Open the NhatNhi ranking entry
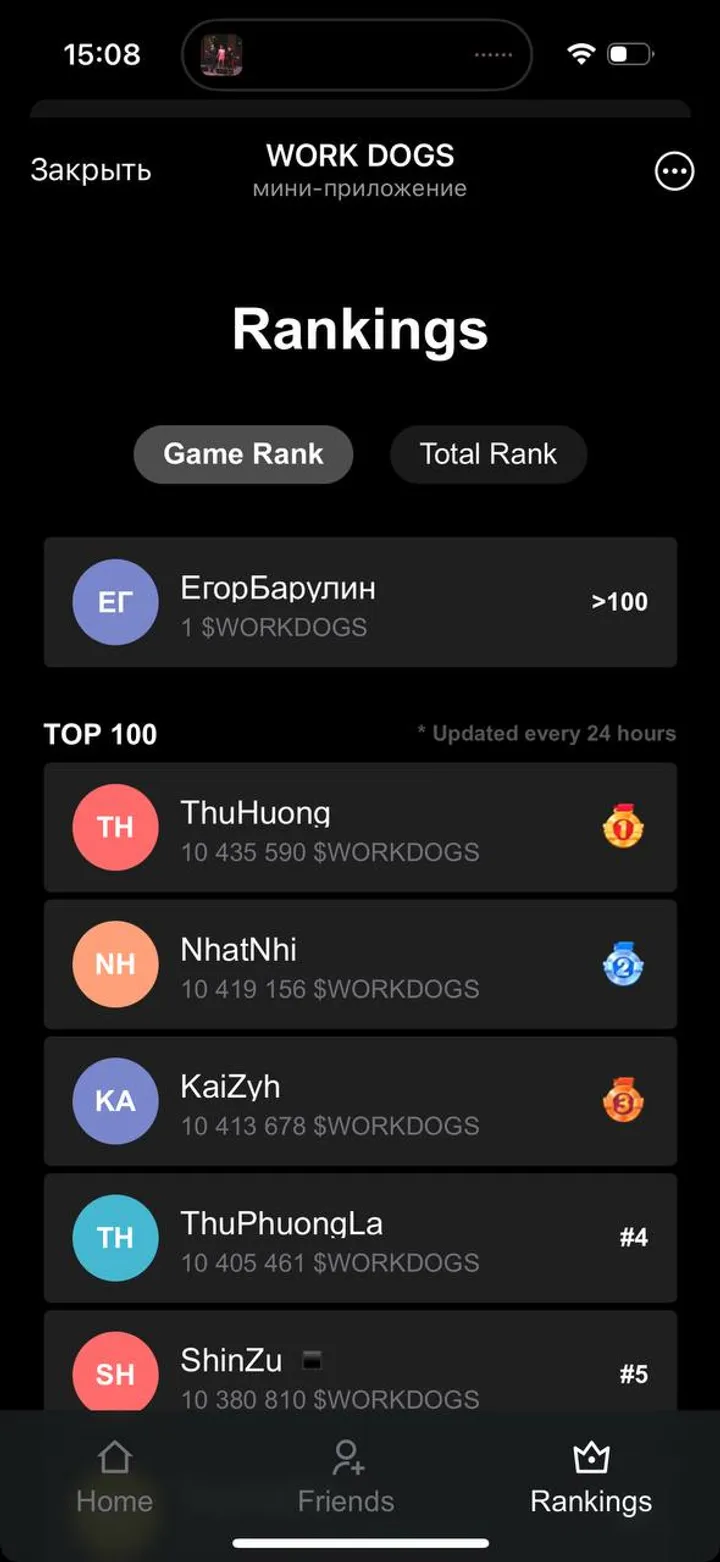 (360, 964)
